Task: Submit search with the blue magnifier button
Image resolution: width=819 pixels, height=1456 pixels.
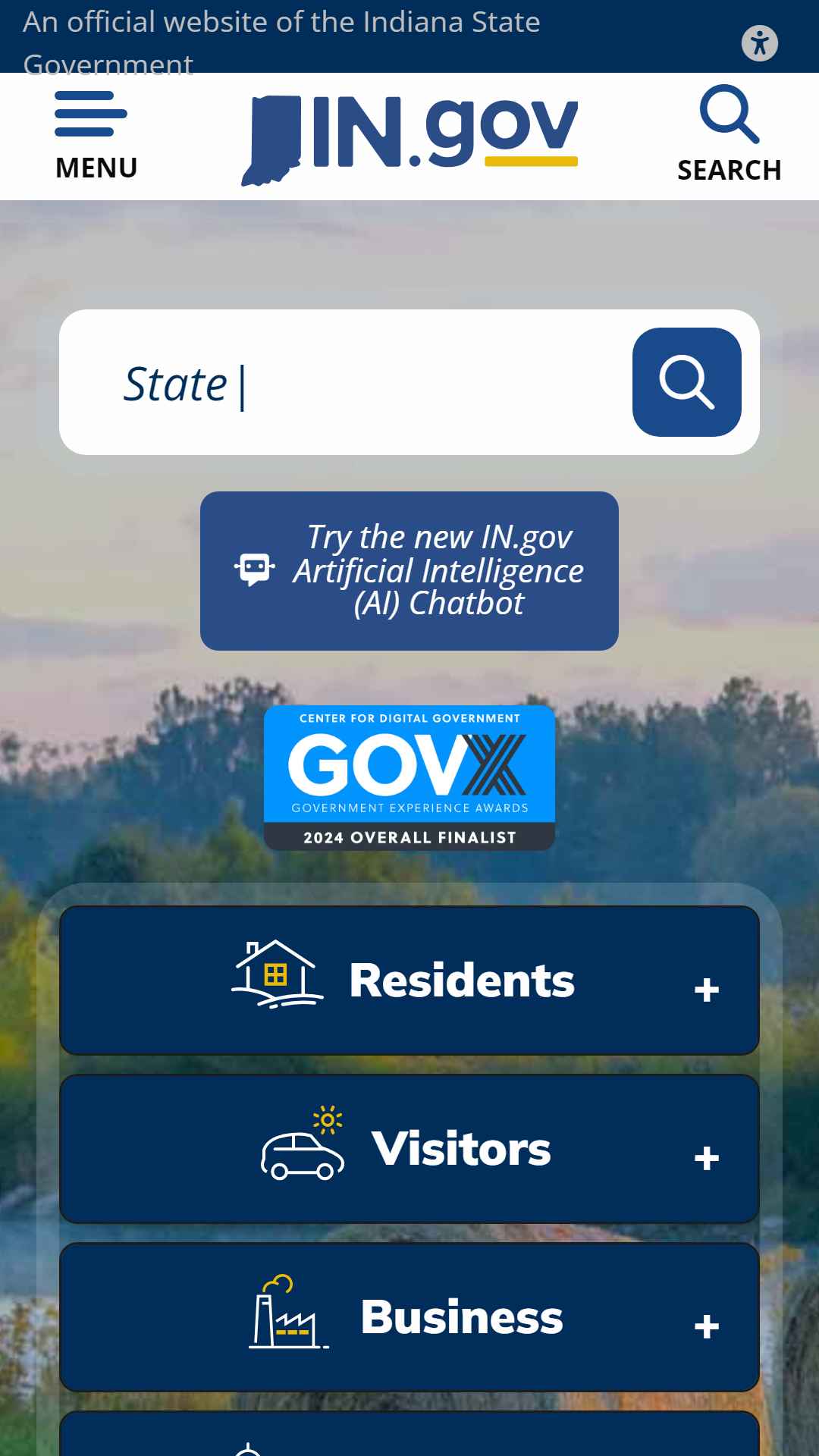Action: pos(687,382)
